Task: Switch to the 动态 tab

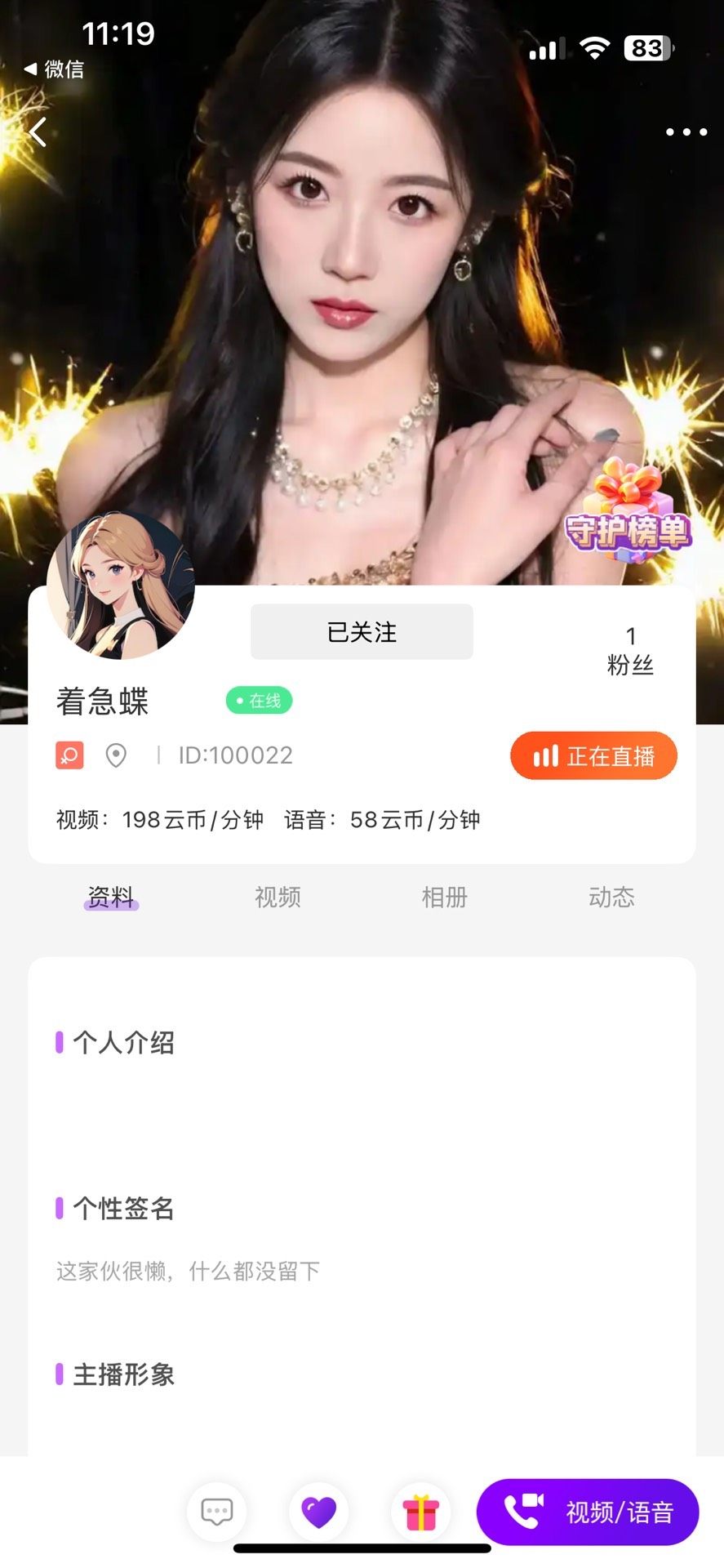Action: point(611,898)
